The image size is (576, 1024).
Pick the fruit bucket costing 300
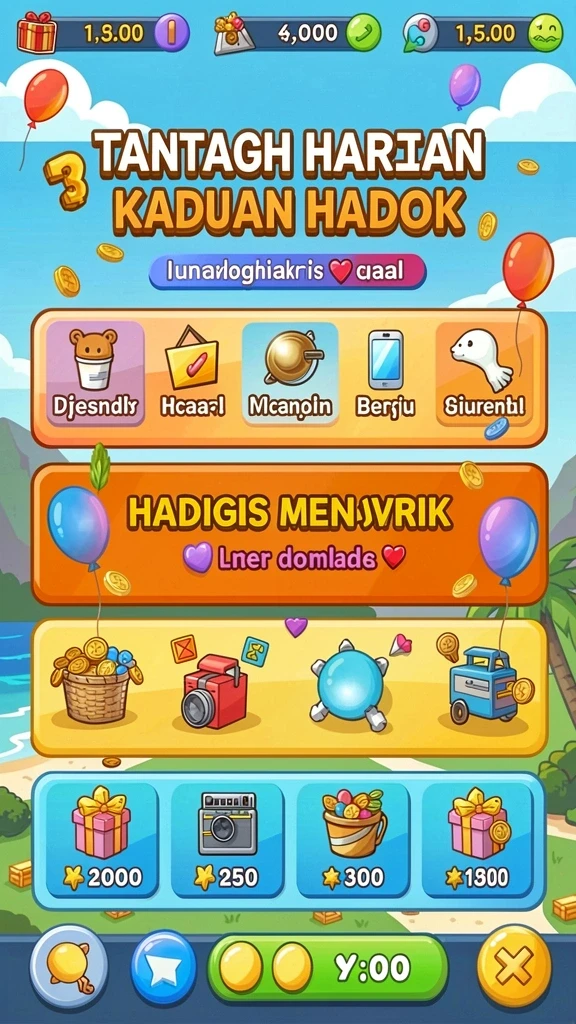(353, 840)
